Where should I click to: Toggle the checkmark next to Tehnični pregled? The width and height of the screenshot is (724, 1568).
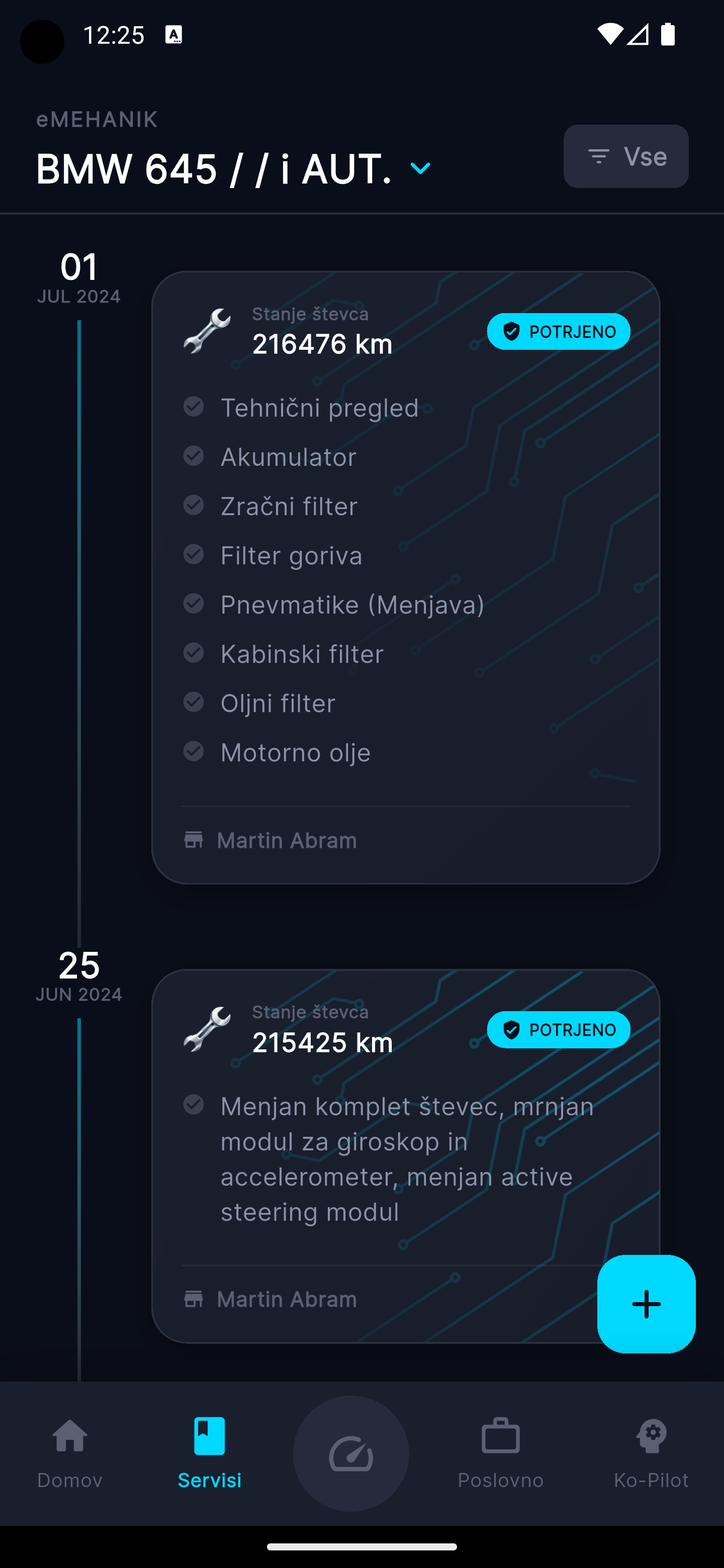[194, 407]
